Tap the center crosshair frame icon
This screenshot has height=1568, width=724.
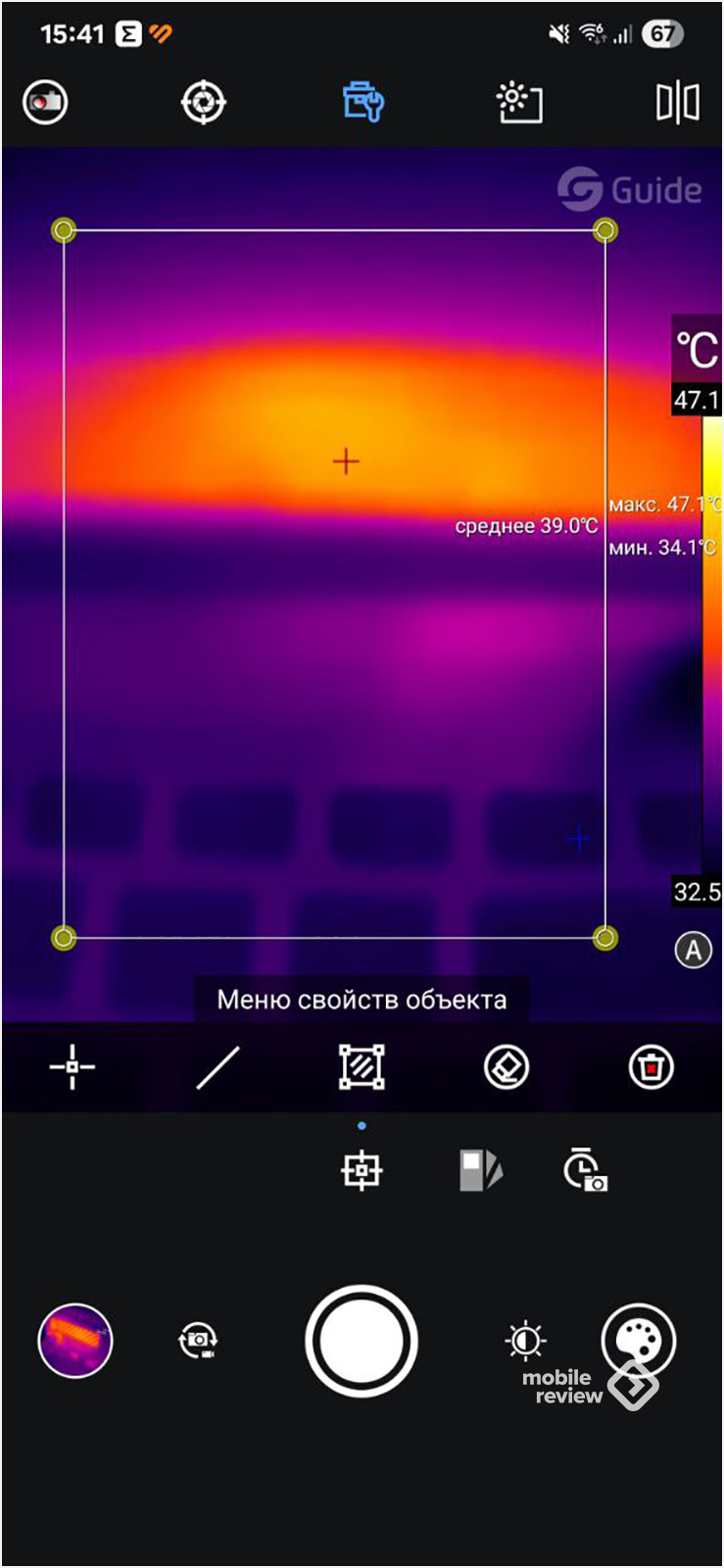[362, 1170]
